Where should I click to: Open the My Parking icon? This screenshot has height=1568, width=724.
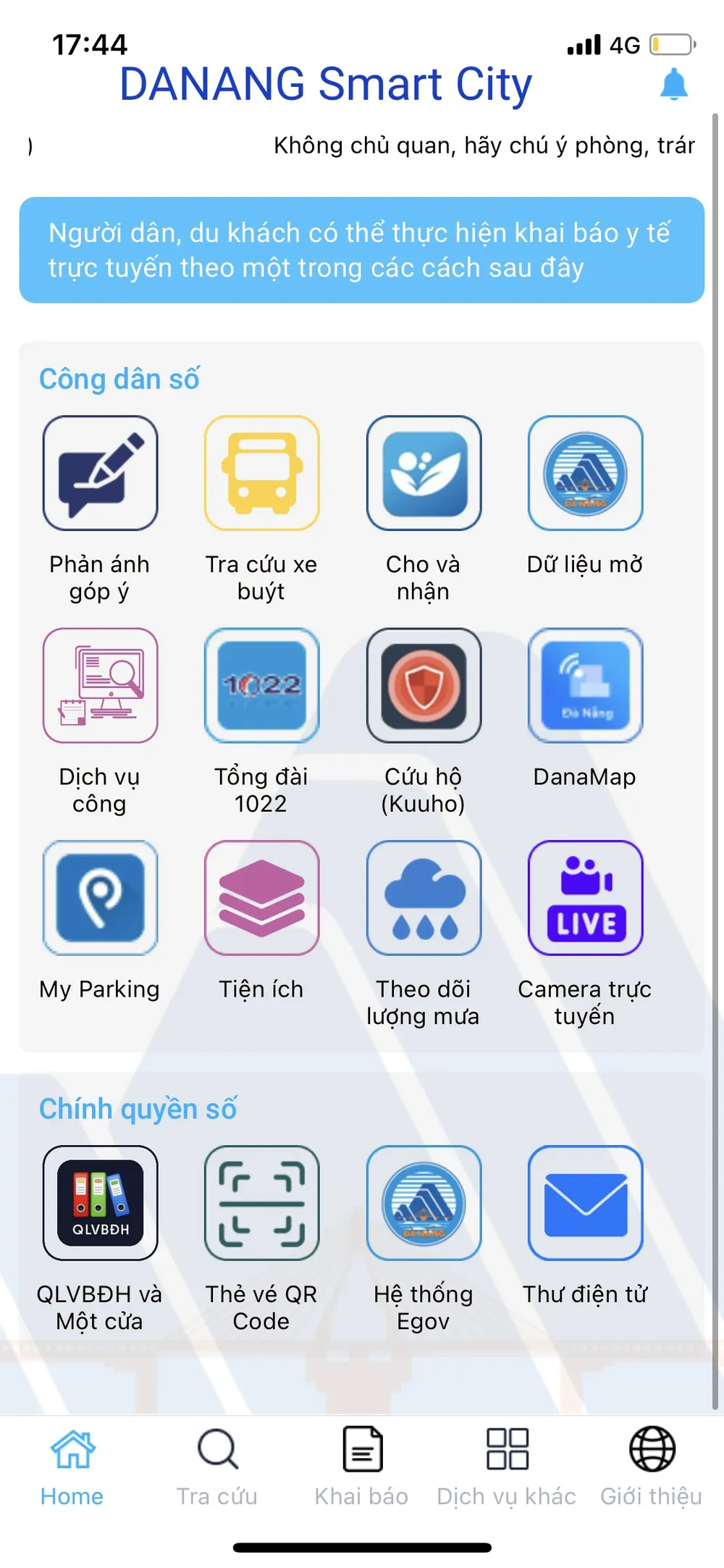tap(100, 898)
